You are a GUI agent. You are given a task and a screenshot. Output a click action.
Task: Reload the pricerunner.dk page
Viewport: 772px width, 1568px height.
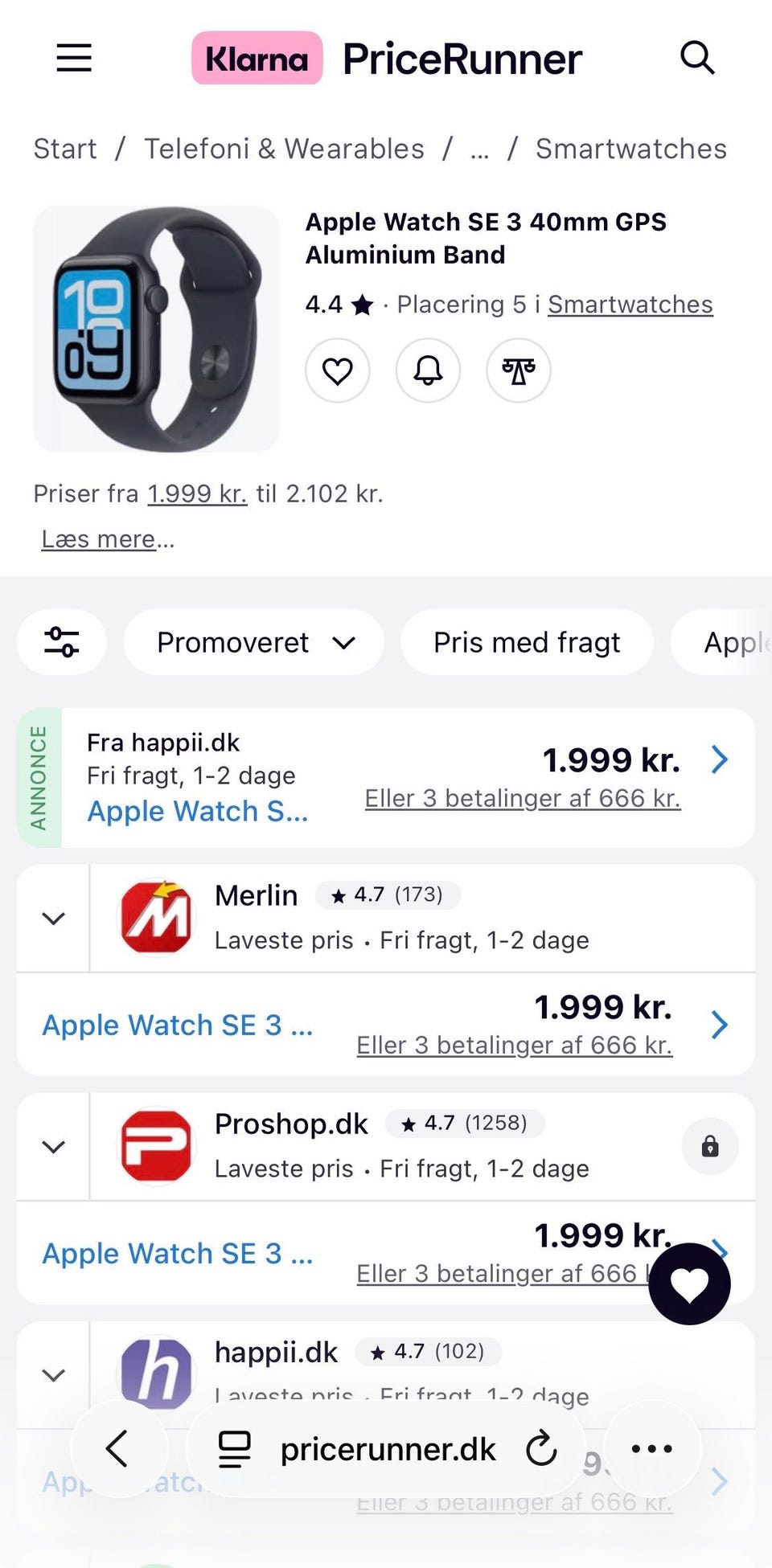541,1448
